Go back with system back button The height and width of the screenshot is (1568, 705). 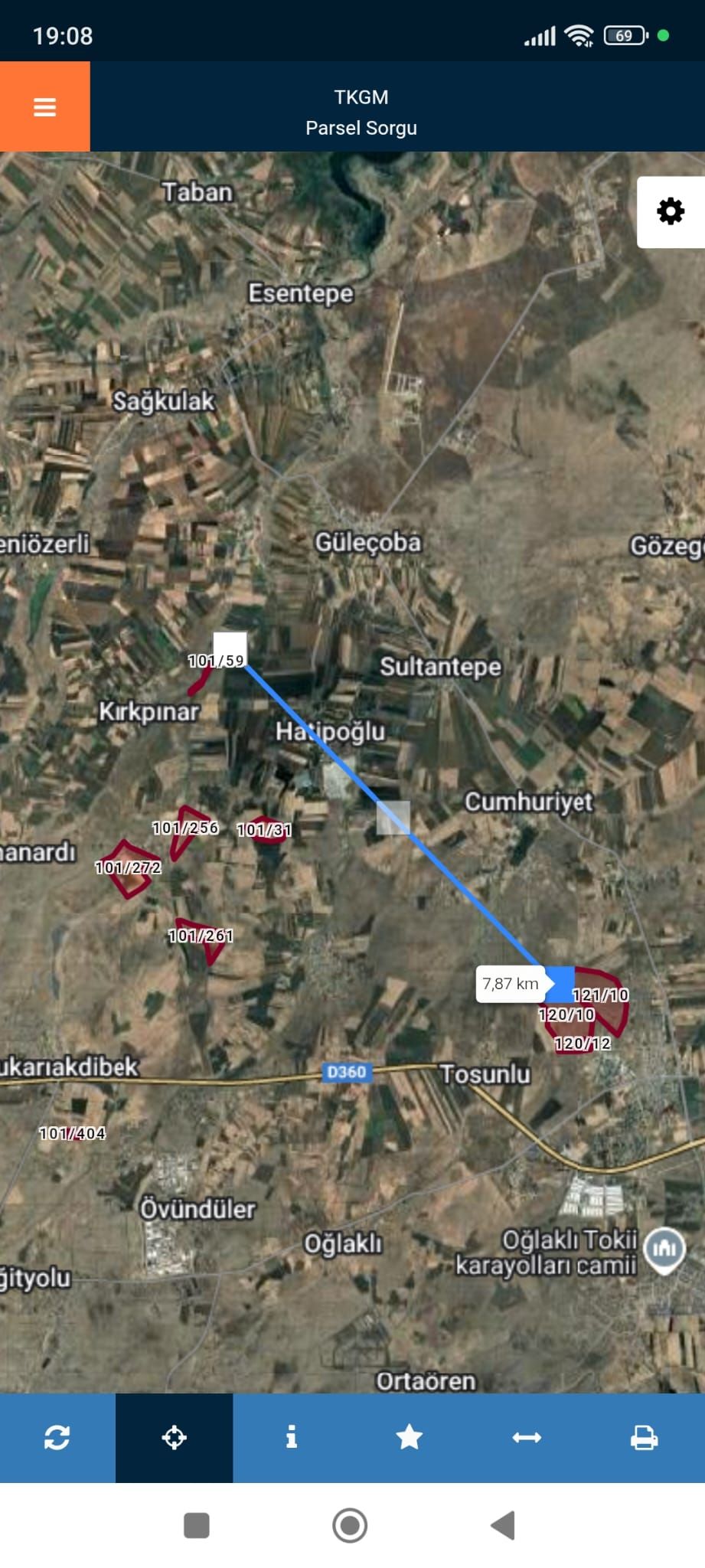503,1525
